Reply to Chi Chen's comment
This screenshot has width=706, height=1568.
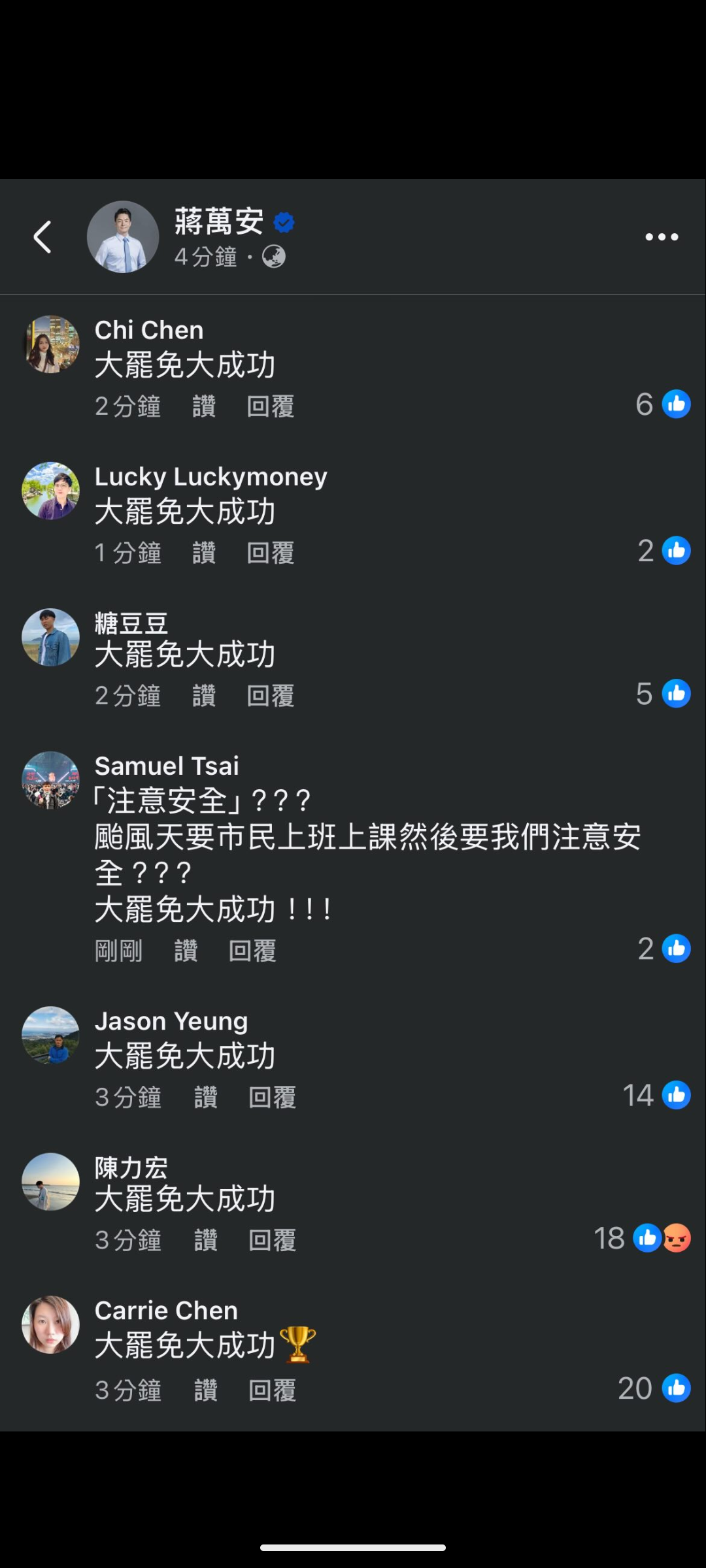point(271,406)
